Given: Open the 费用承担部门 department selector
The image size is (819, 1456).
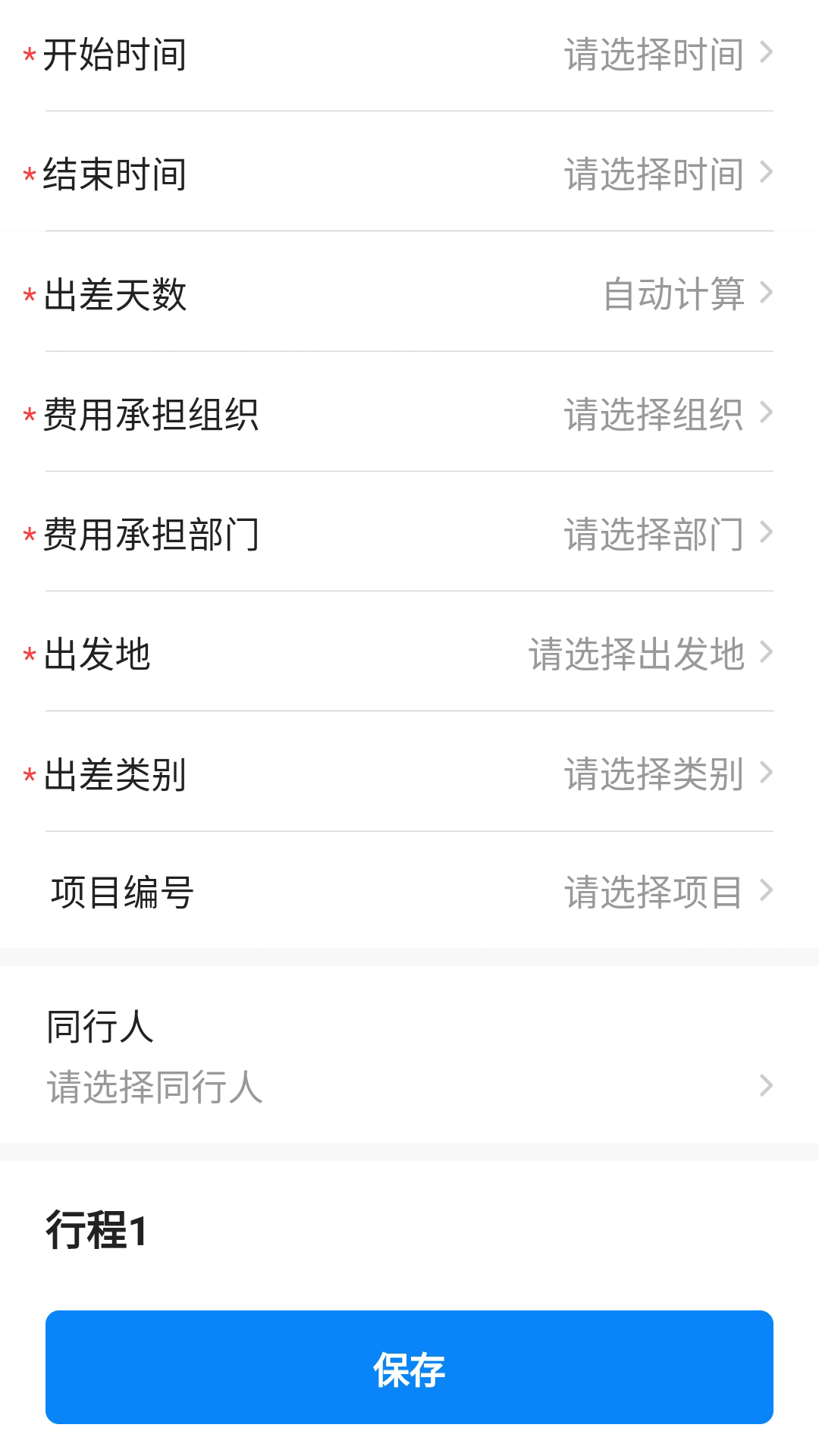Looking at the screenshot, I should pos(409,535).
